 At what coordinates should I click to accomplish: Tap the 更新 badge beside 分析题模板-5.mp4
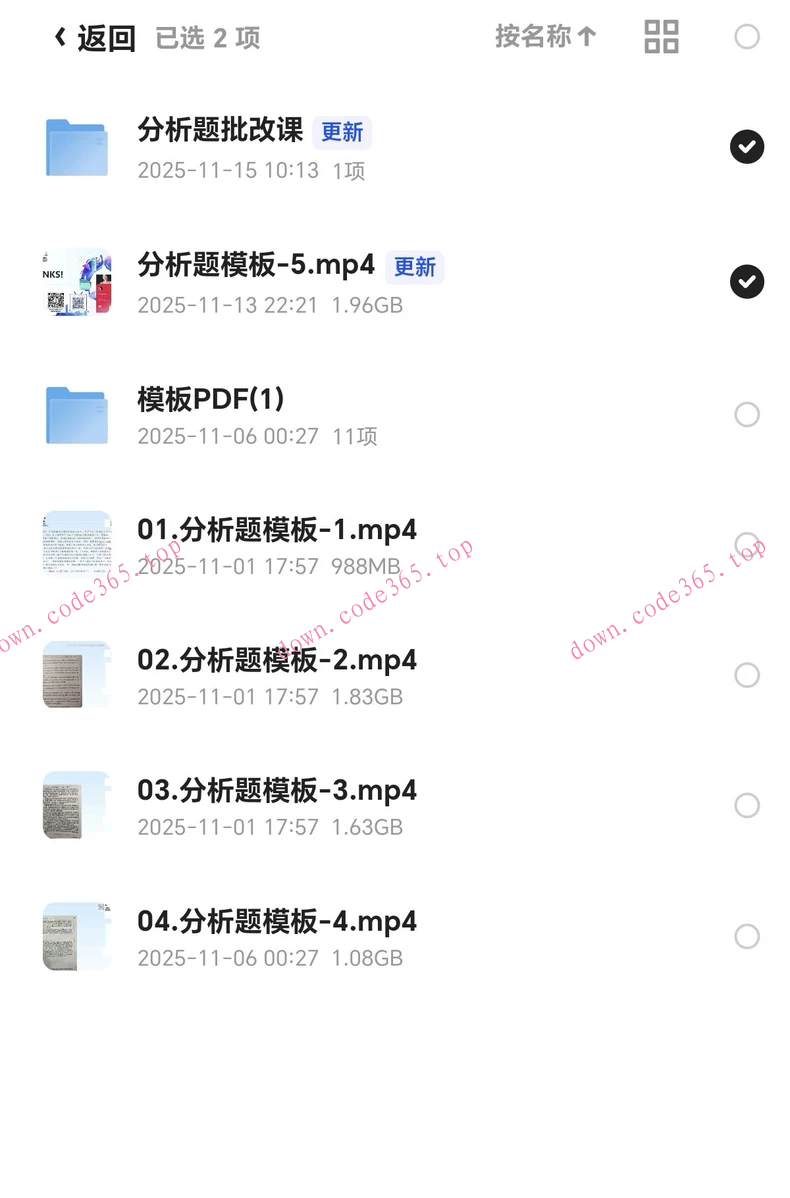[x=416, y=267]
